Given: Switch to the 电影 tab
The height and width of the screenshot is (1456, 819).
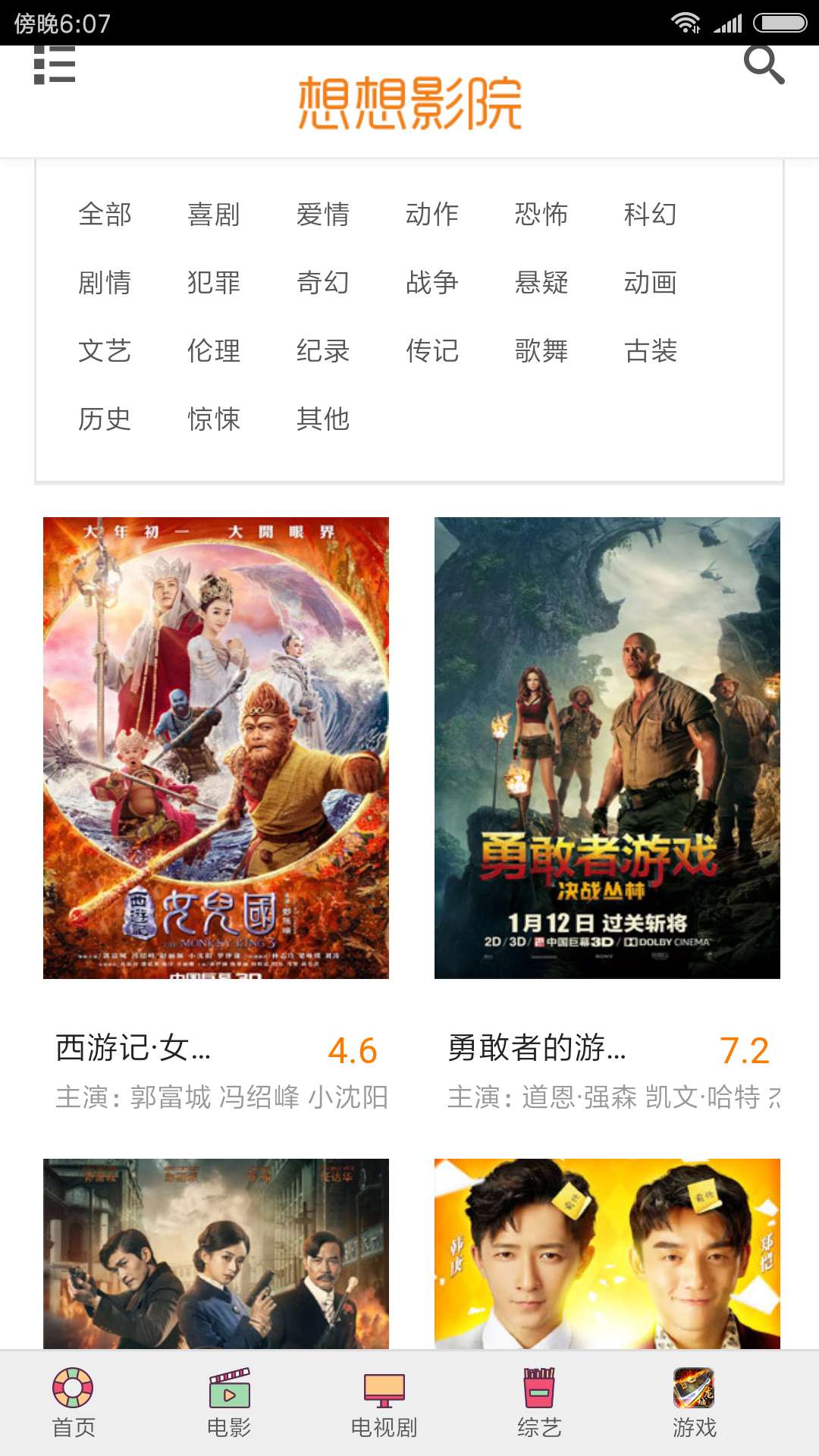Looking at the screenshot, I should 229,1403.
